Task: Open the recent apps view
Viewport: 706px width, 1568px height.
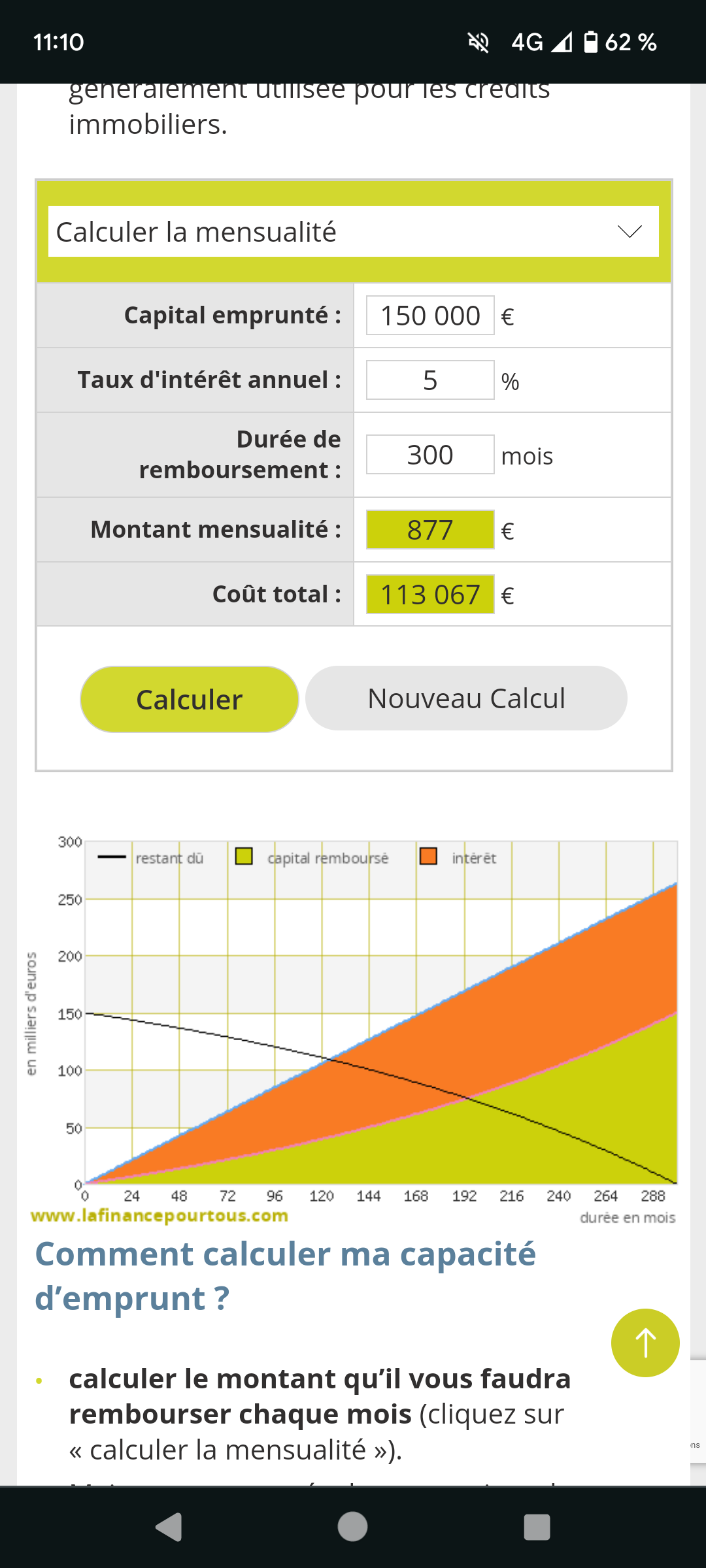Action: pyautogui.click(x=537, y=1527)
